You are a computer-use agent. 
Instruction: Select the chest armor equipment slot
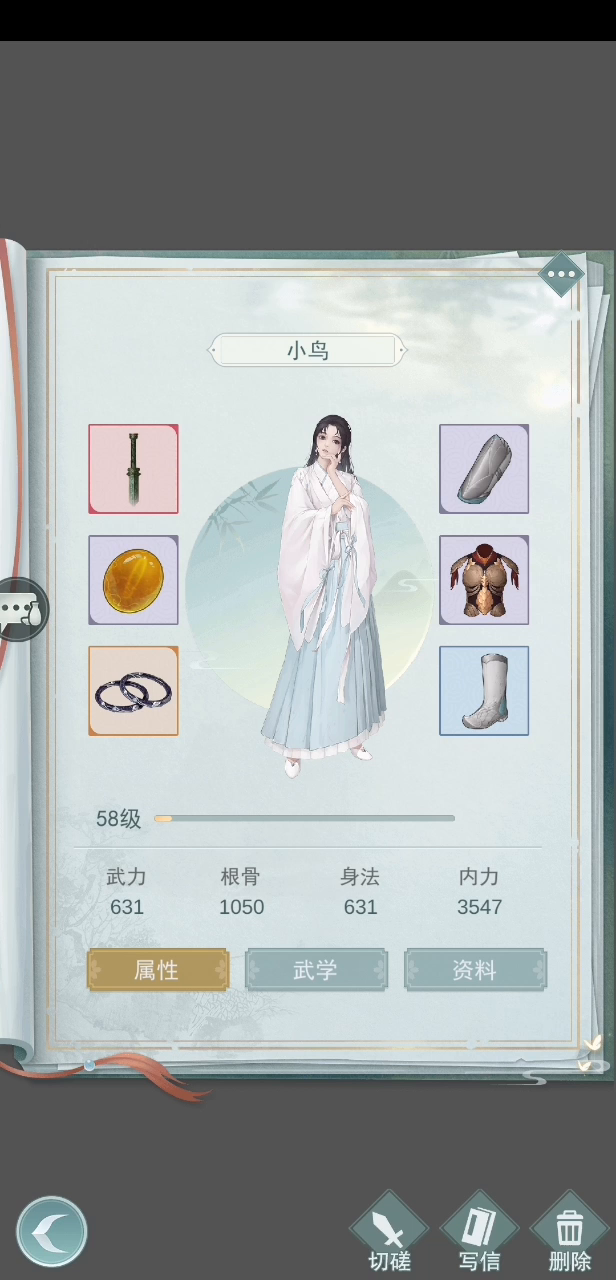tap(484, 580)
